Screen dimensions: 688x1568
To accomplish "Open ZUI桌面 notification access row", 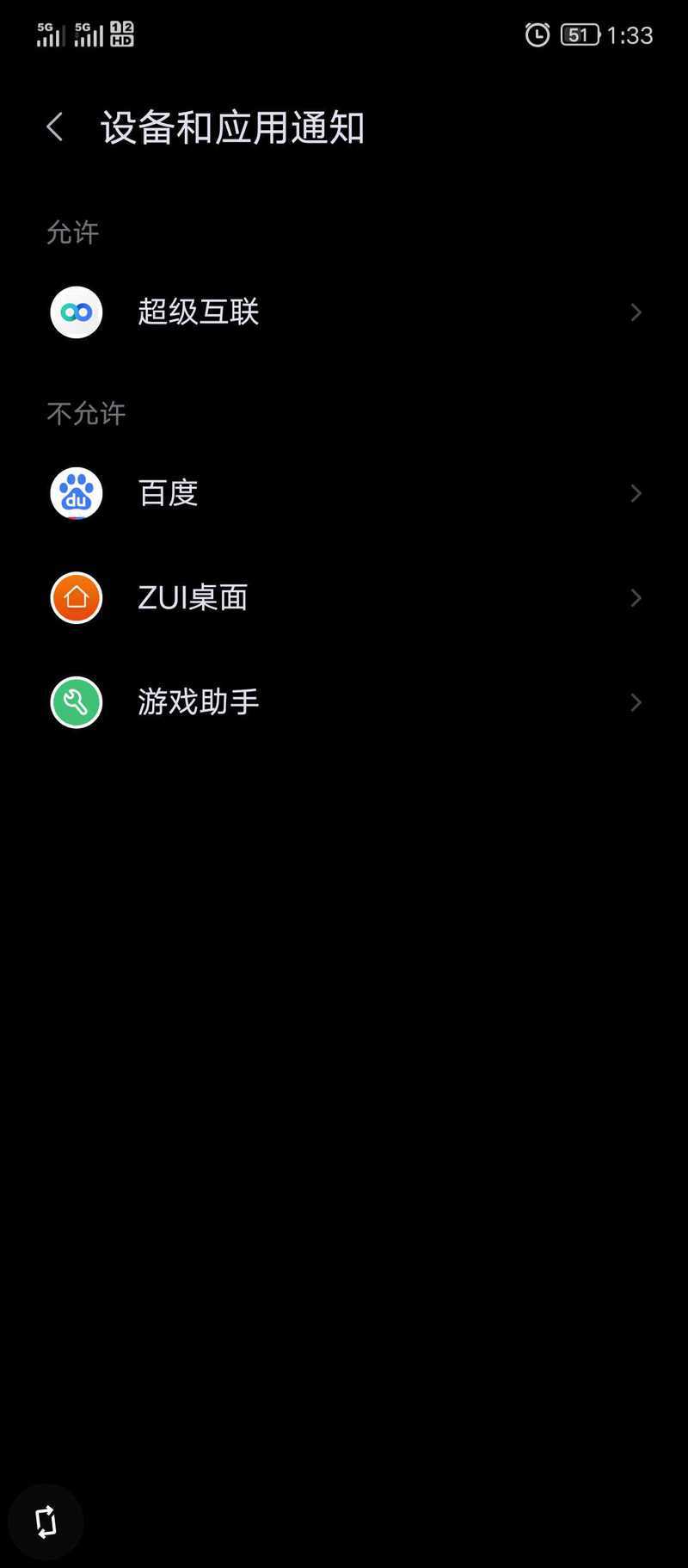I will click(344, 598).
